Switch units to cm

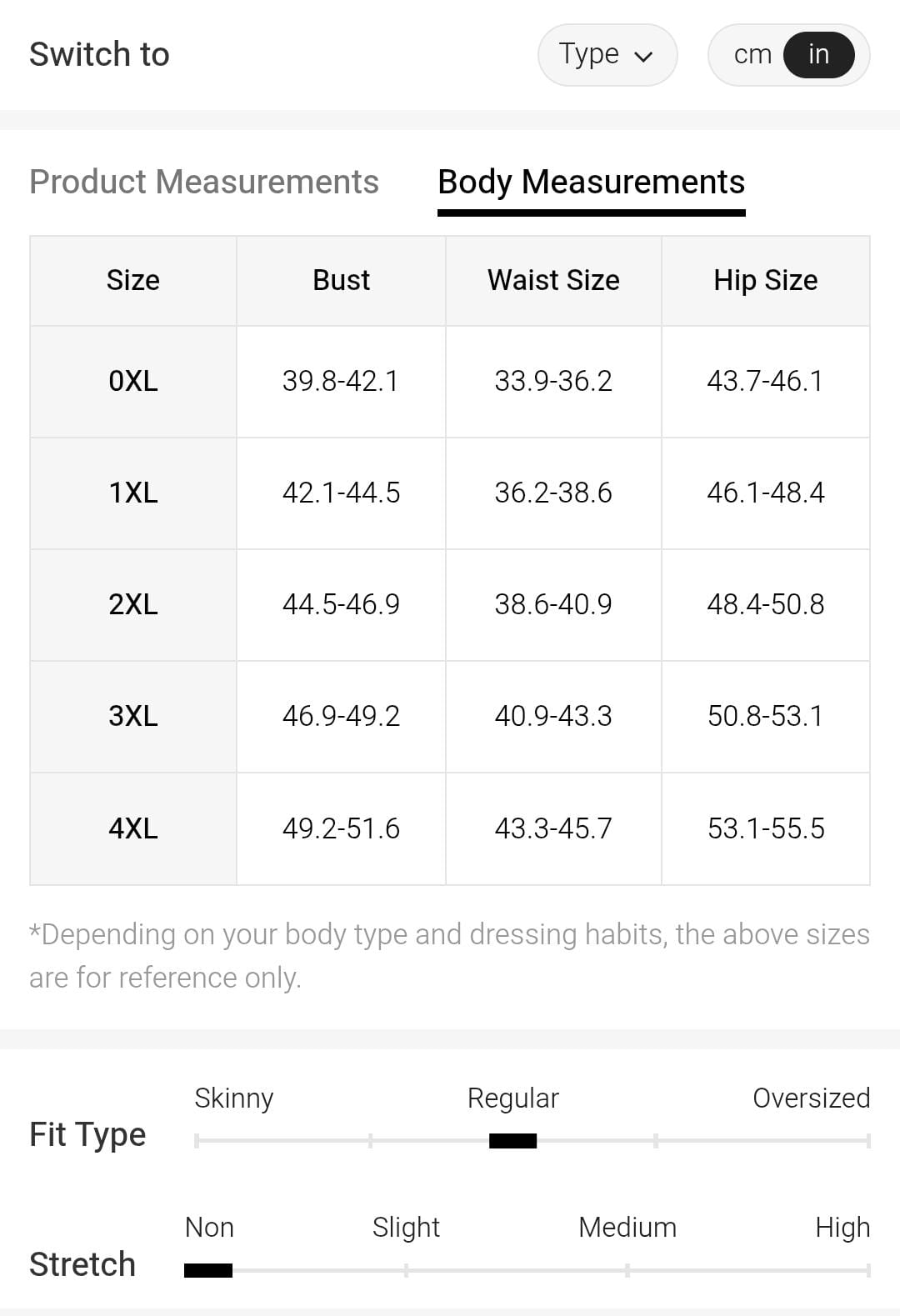pos(752,55)
